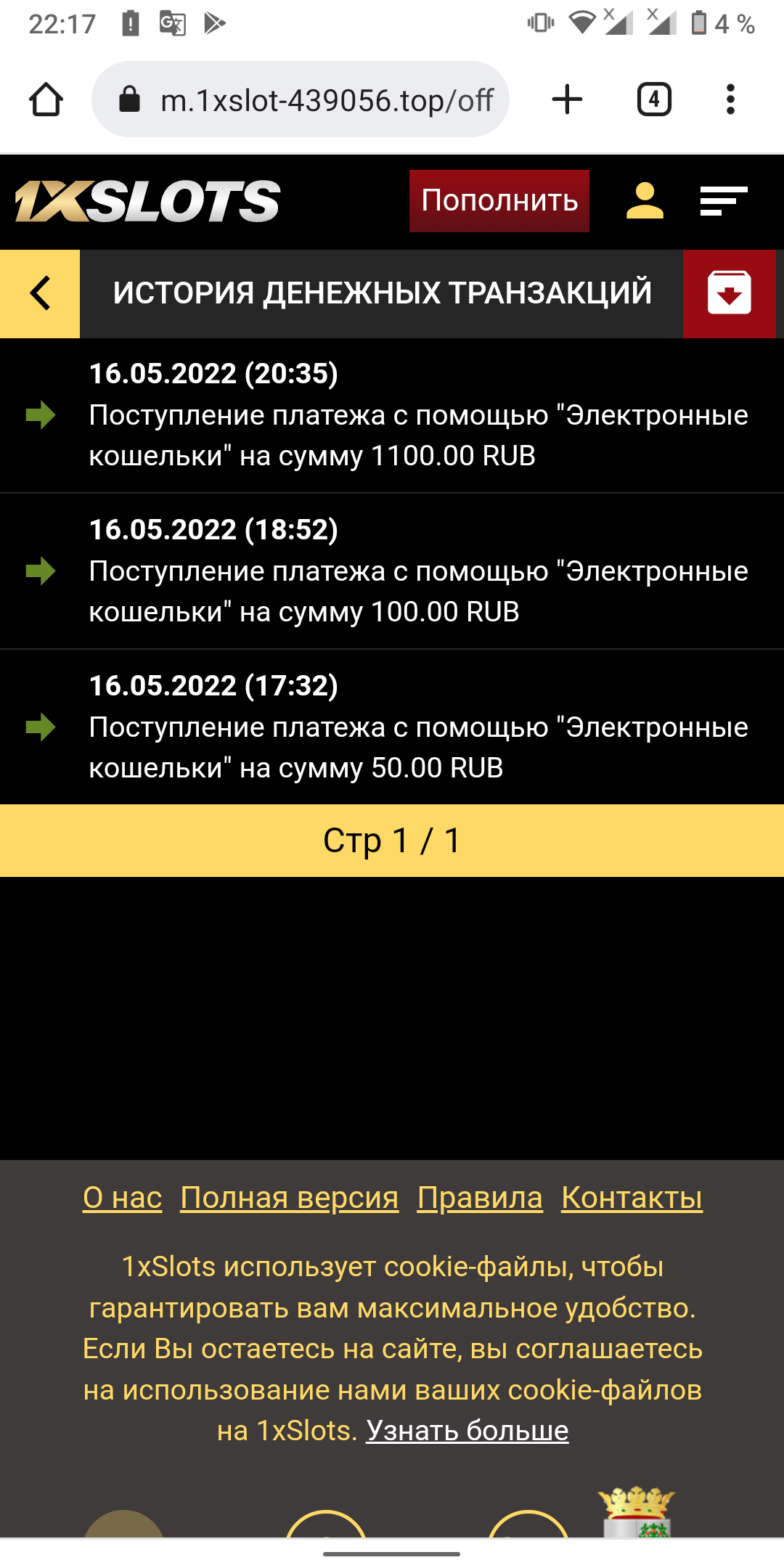Tap Узнать больше about cookies
784x1568 pixels.
pyautogui.click(x=467, y=1431)
